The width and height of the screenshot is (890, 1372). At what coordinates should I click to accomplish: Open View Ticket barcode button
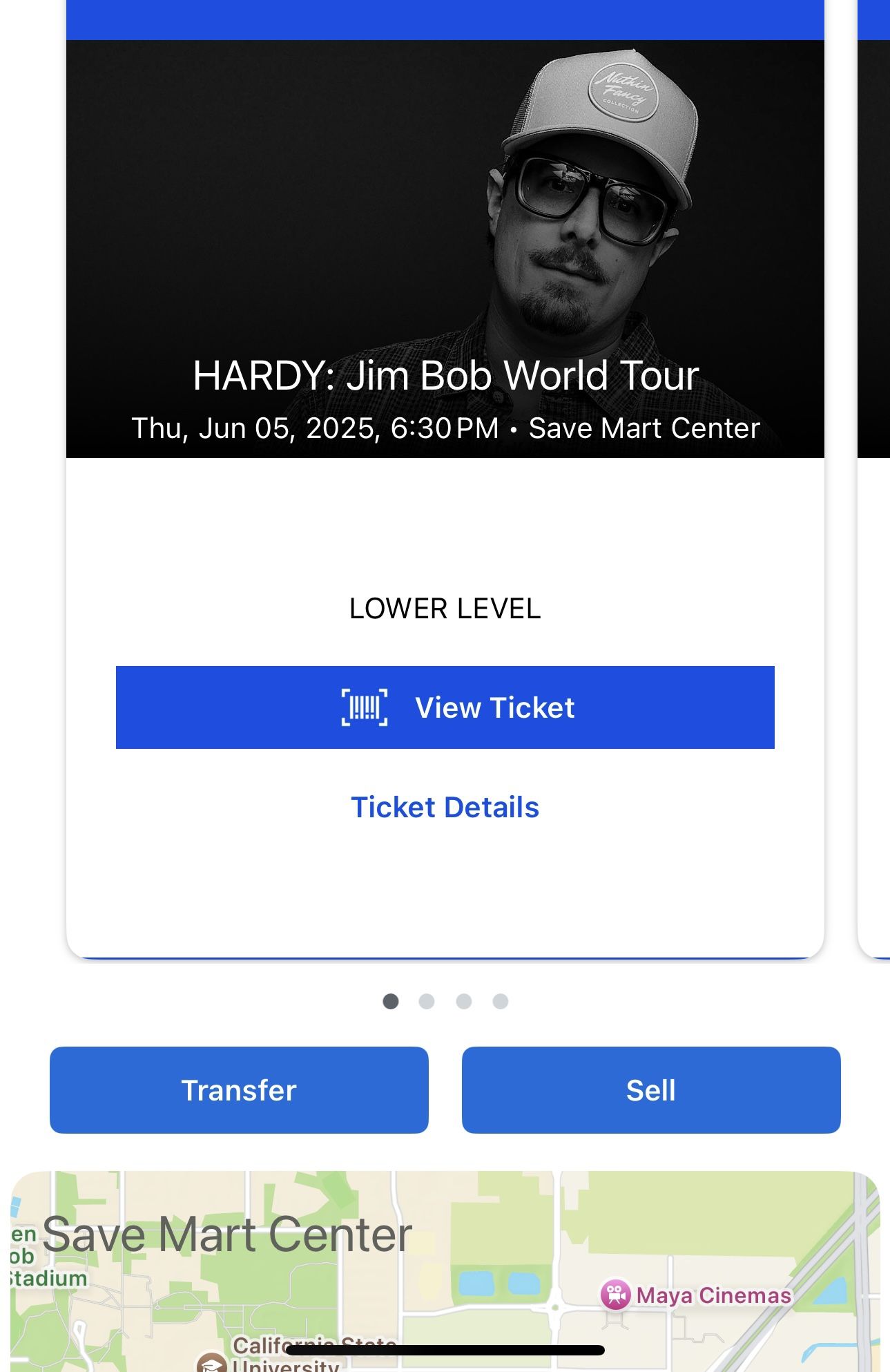coord(445,707)
